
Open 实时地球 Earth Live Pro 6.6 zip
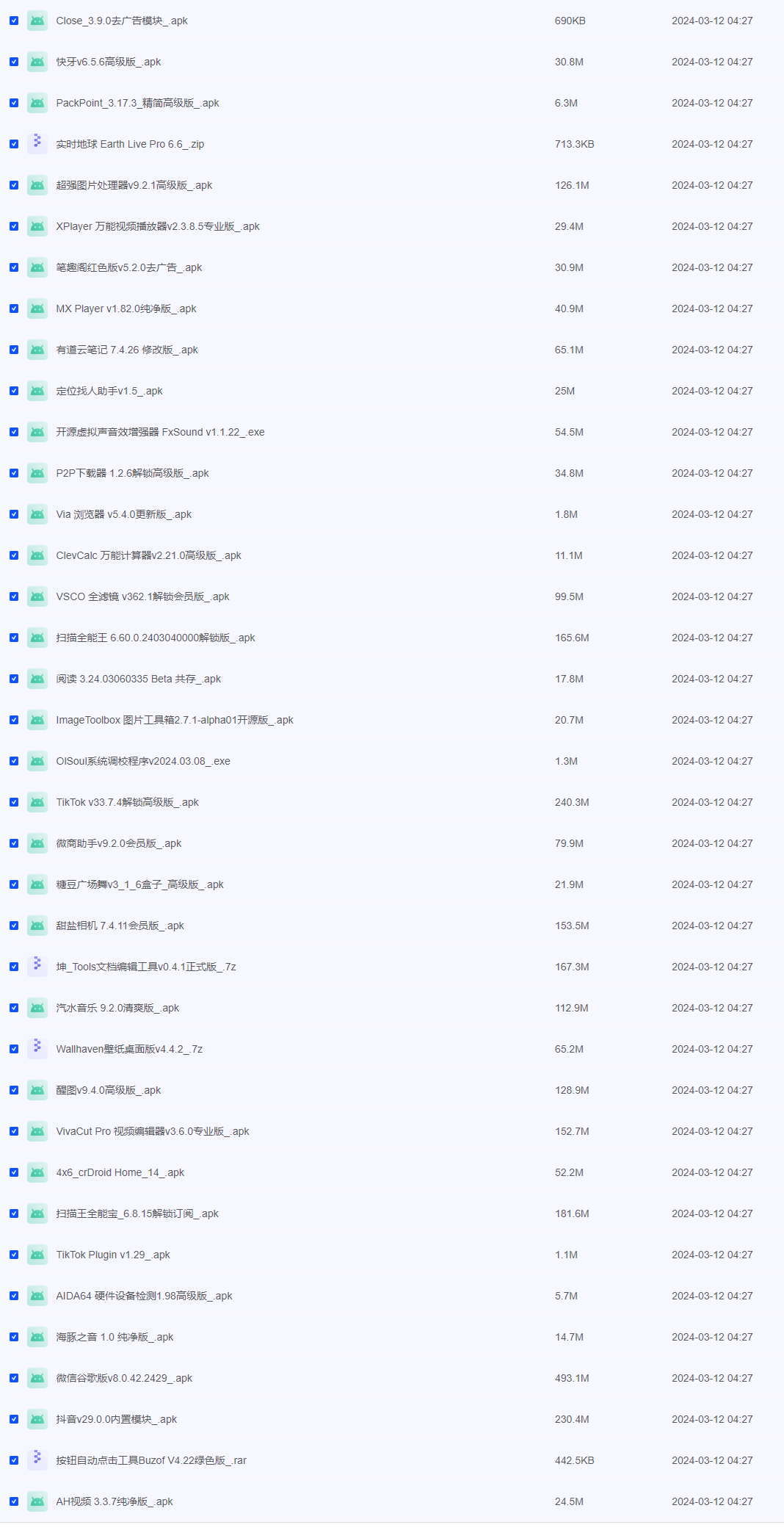(130, 144)
